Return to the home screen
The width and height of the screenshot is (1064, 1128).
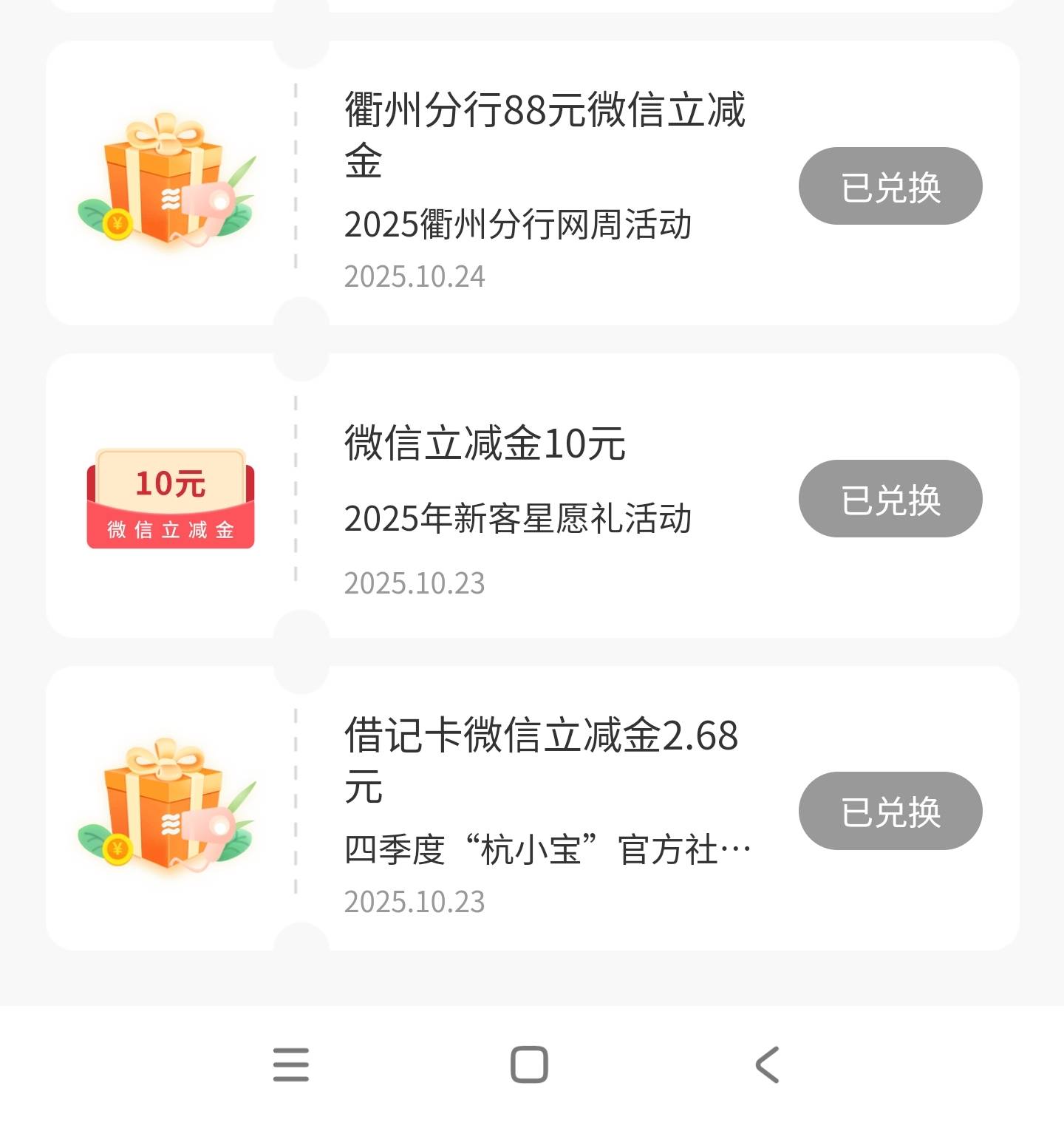tap(529, 1064)
